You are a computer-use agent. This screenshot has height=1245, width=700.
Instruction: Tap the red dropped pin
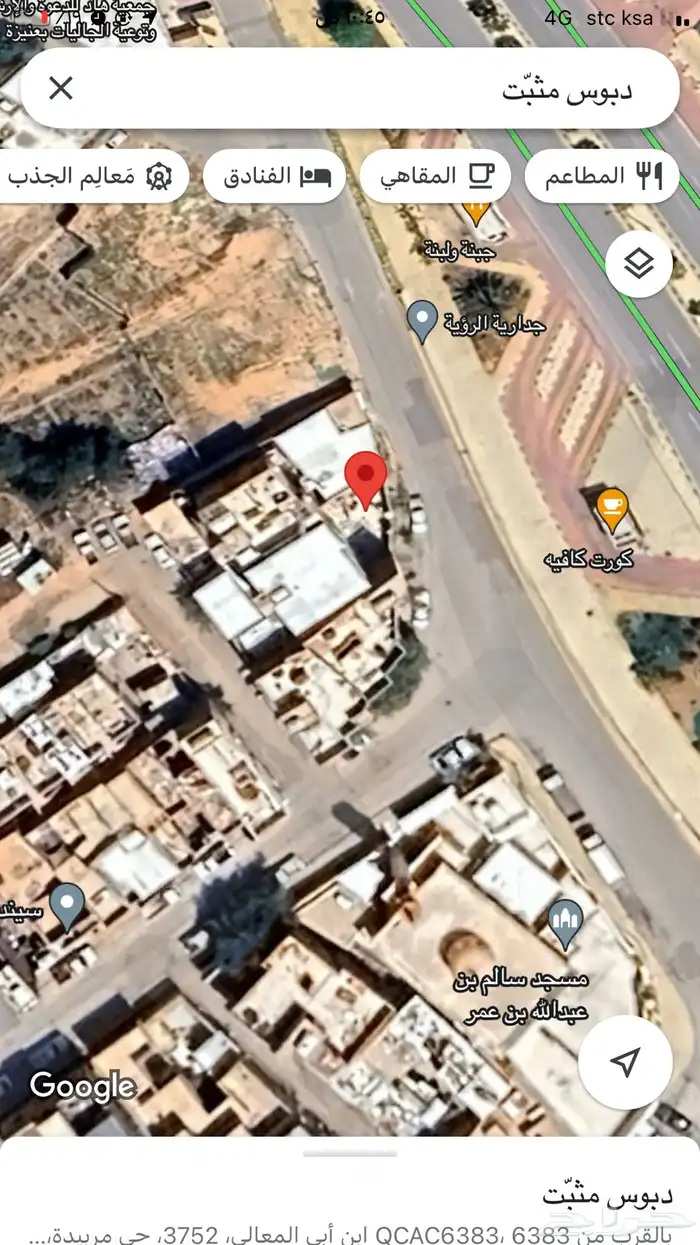pos(366,478)
